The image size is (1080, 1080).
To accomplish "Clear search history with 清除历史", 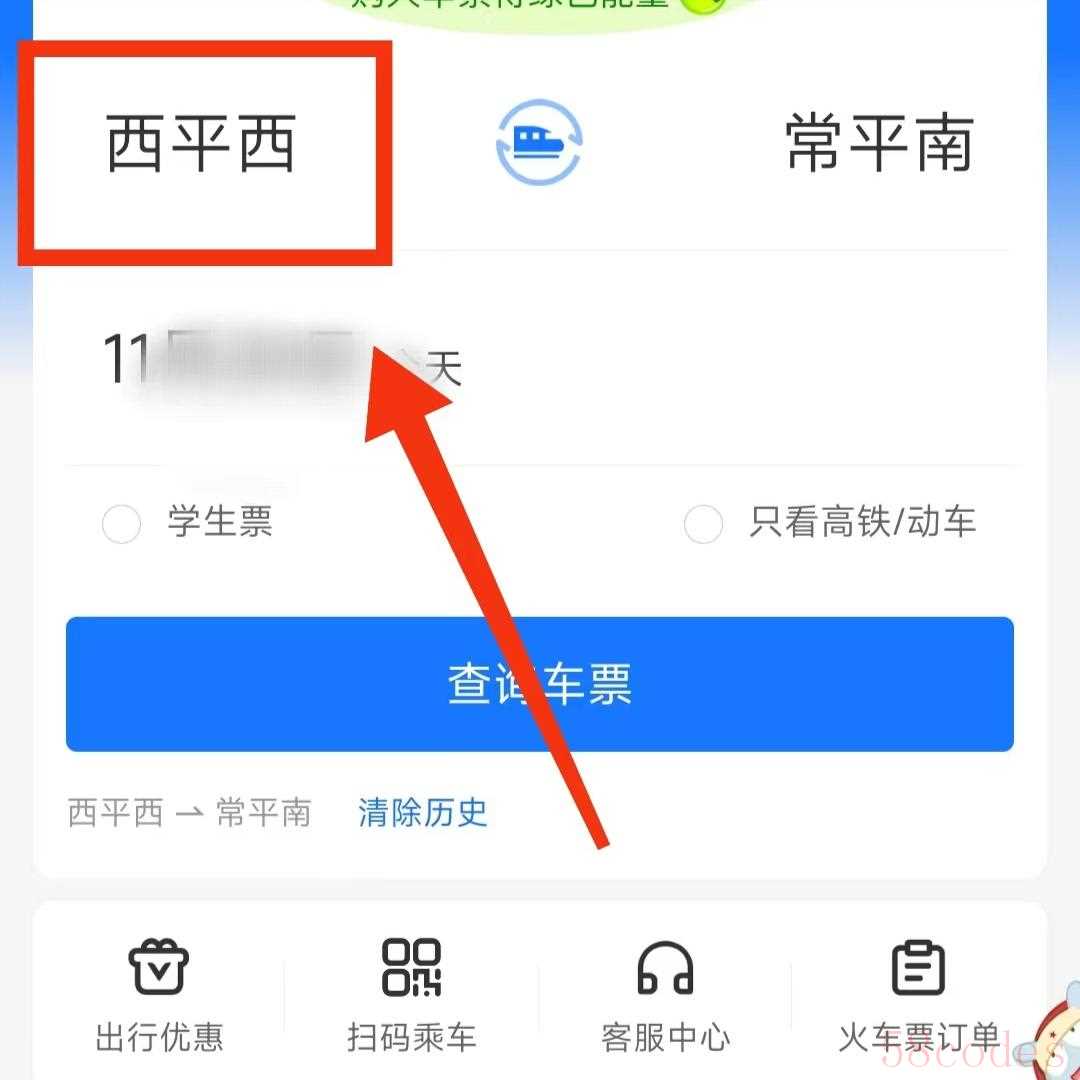I will pyautogui.click(x=422, y=812).
